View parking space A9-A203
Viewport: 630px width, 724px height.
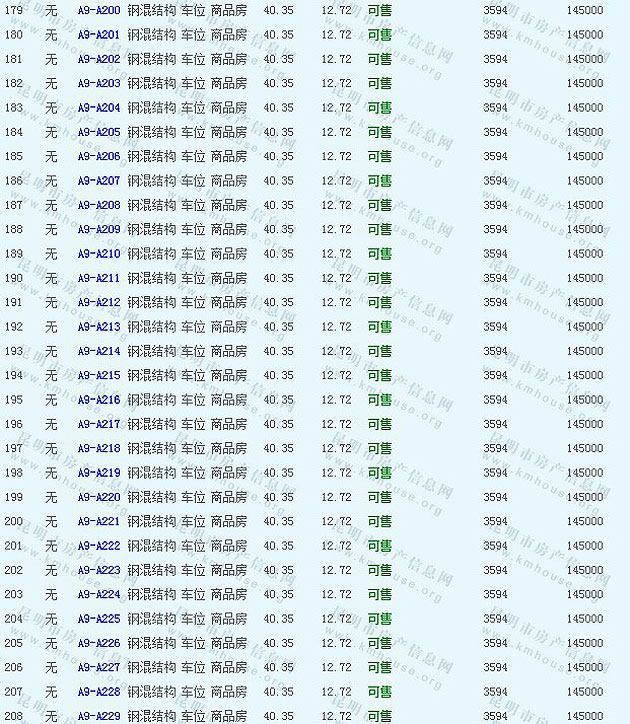coord(99,84)
